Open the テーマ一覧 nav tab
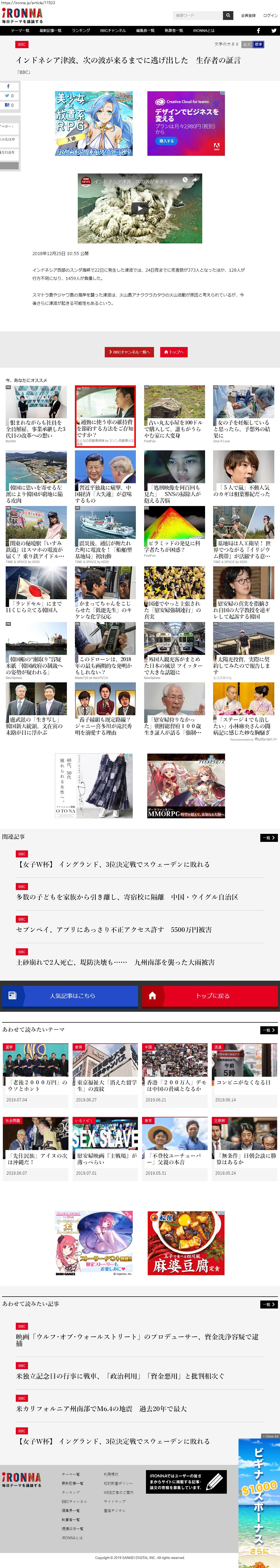Viewport: 280px width, 1568px height. (x=19, y=31)
